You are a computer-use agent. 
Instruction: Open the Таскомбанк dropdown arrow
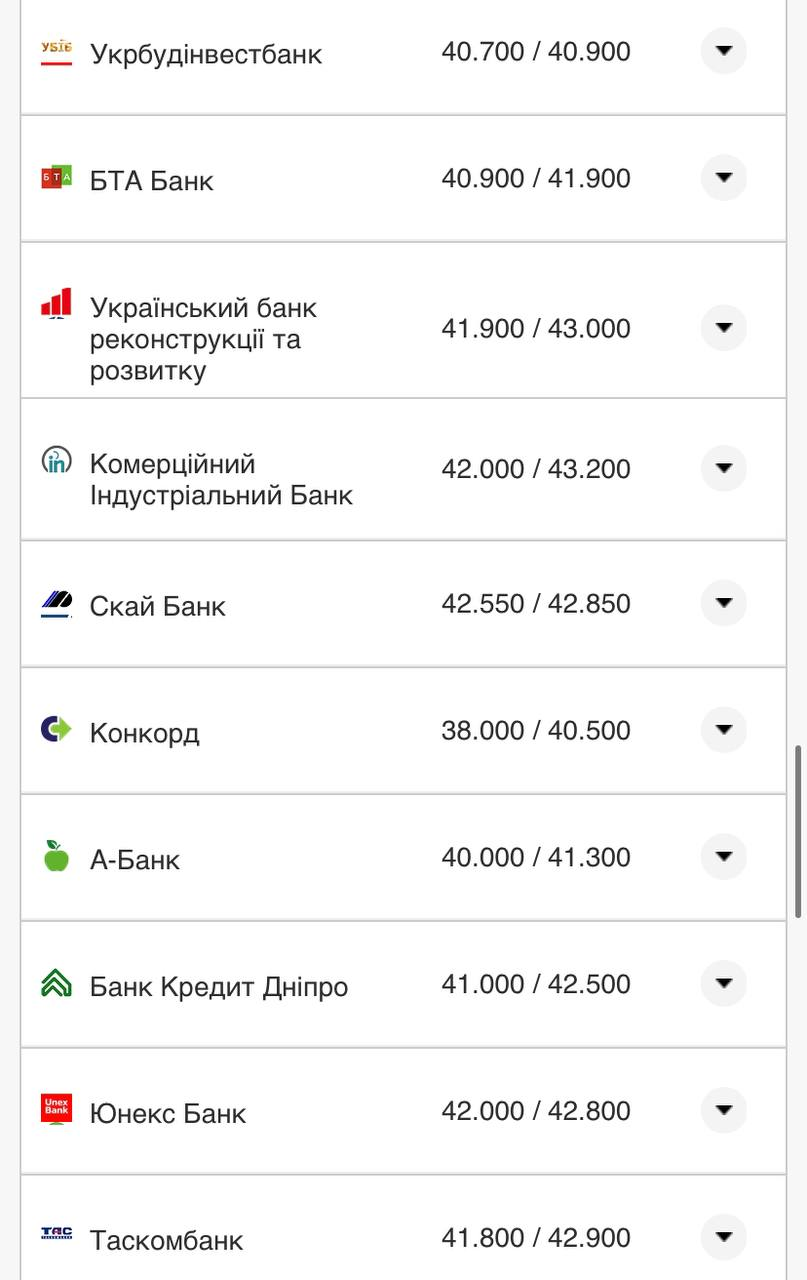[x=723, y=1236]
